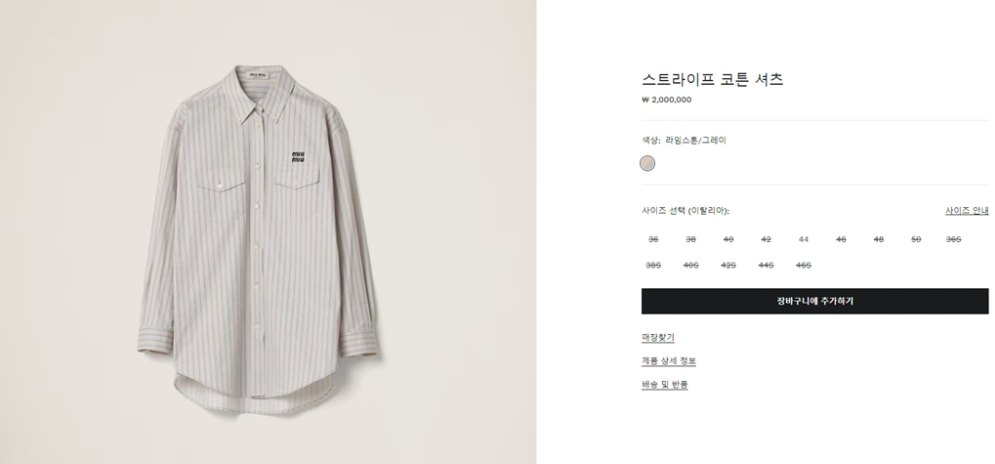The width and height of the screenshot is (995, 464).
Task: Open 제품 상세 정보 product details
Action: click(x=668, y=361)
